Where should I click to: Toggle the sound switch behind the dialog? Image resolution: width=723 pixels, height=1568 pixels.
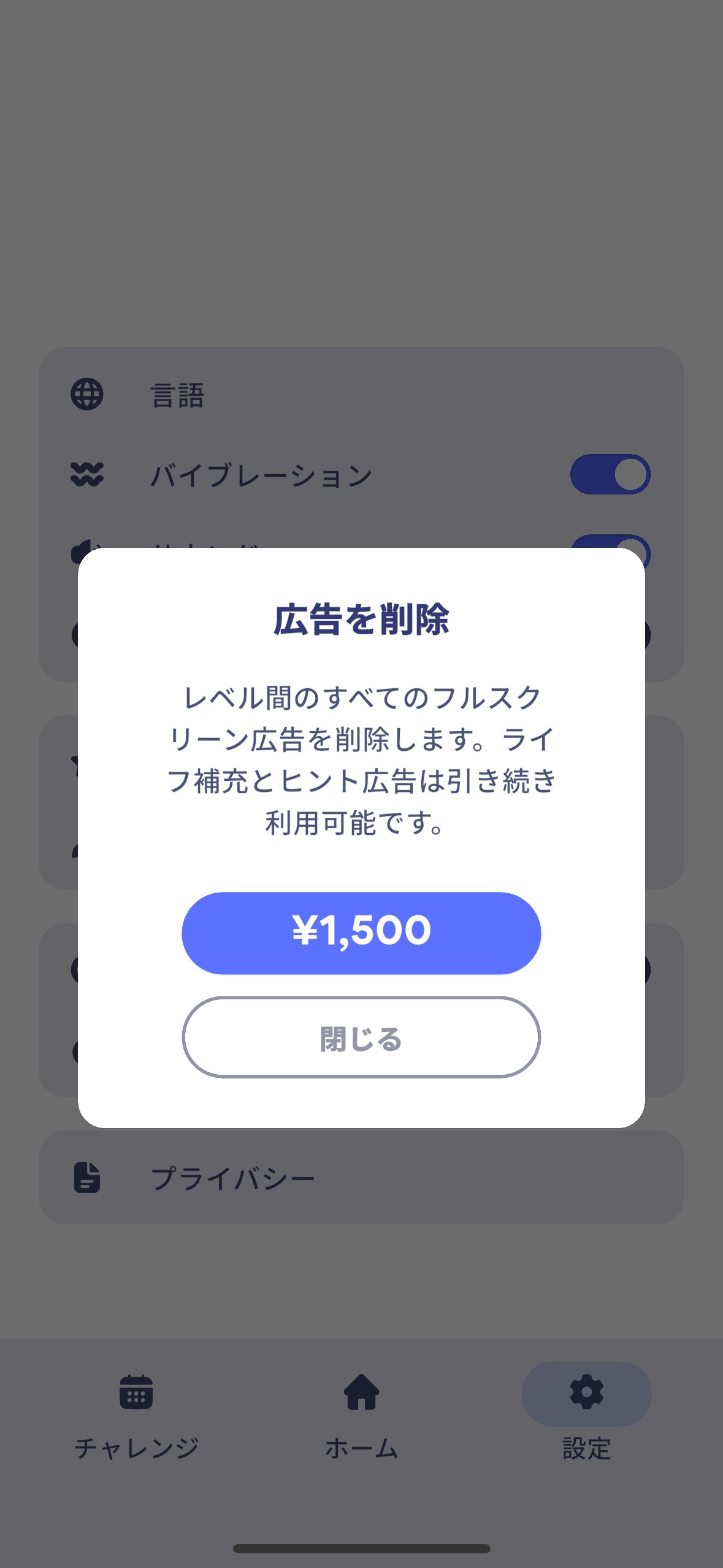(611, 552)
